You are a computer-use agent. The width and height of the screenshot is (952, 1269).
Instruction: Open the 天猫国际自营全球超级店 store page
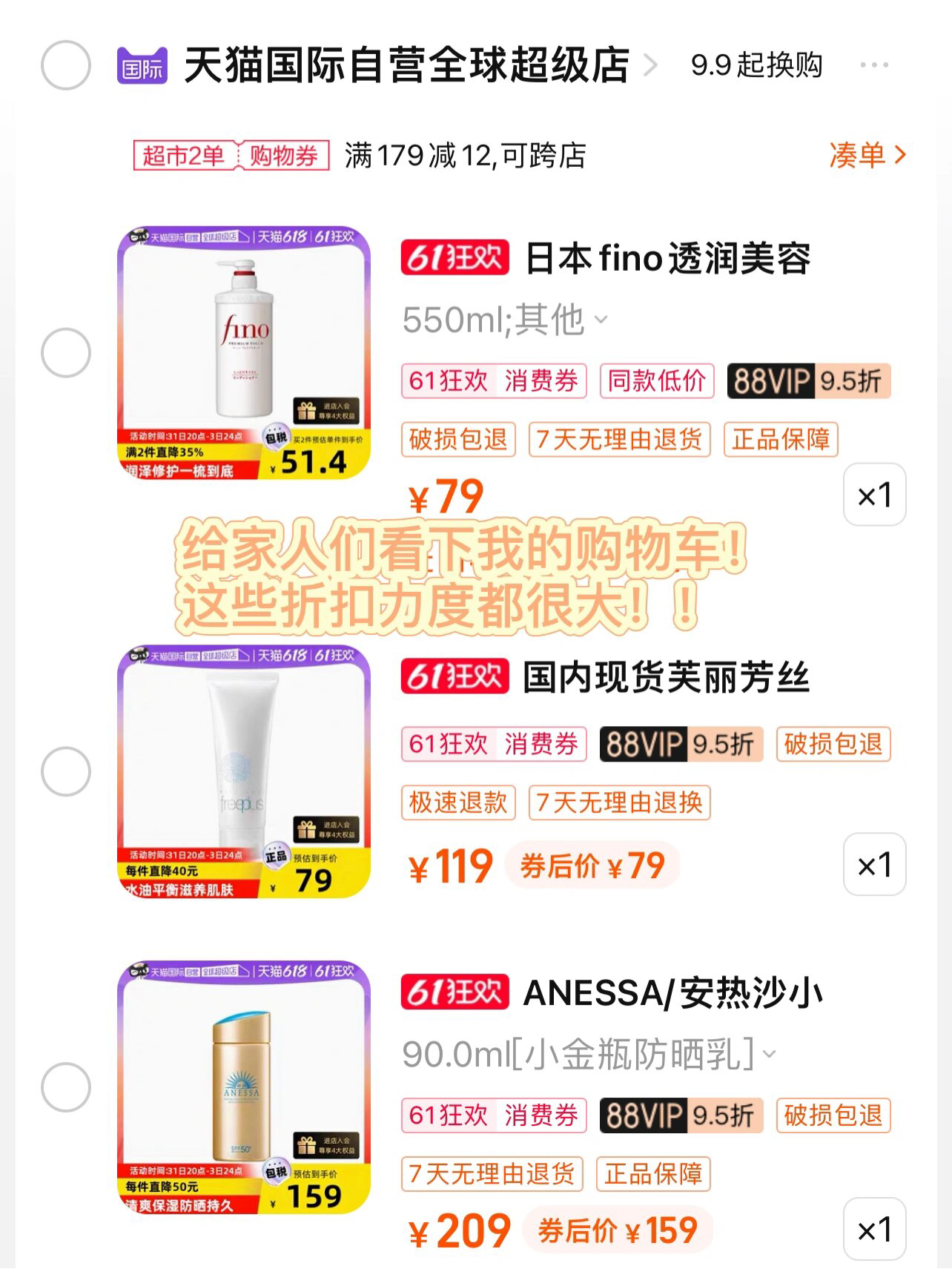click(406, 65)
